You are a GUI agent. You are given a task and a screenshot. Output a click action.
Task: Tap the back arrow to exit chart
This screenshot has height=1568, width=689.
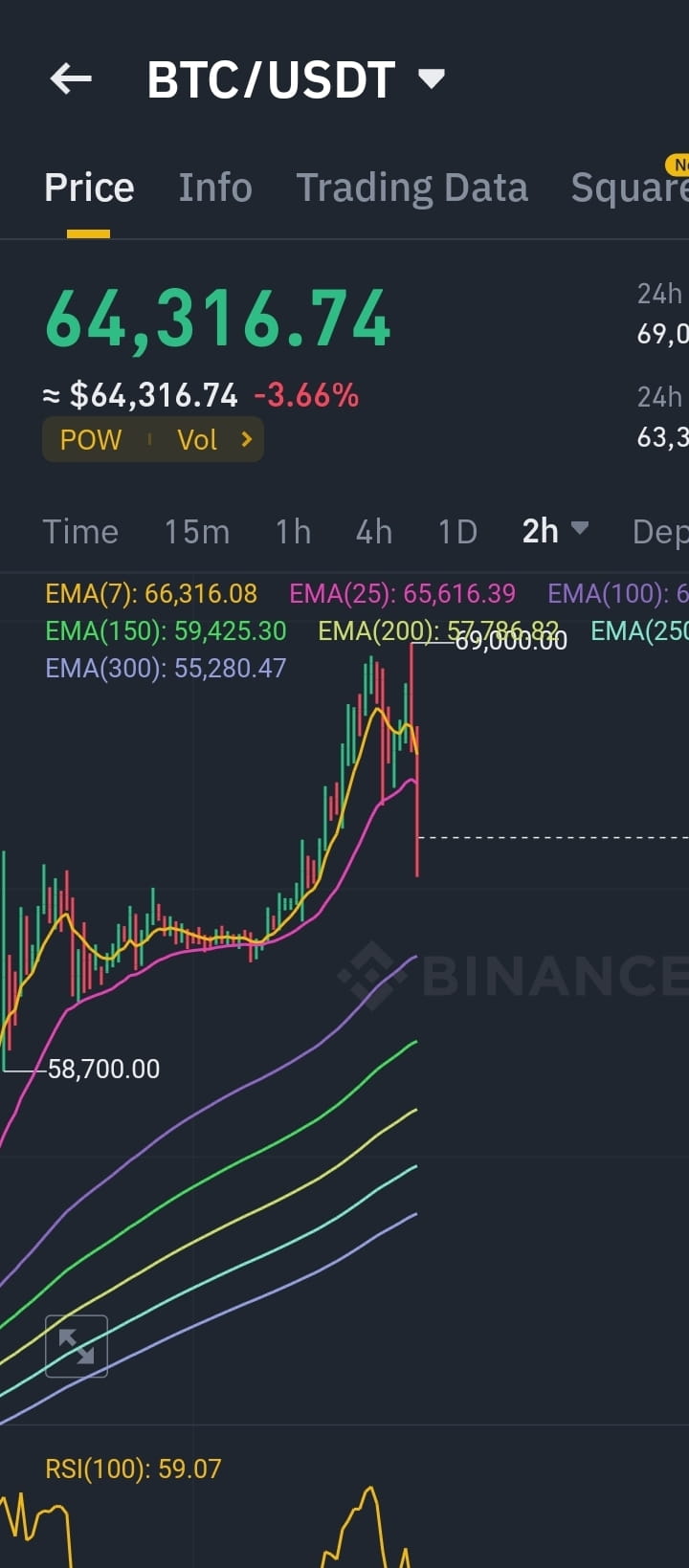click(70, 78)
